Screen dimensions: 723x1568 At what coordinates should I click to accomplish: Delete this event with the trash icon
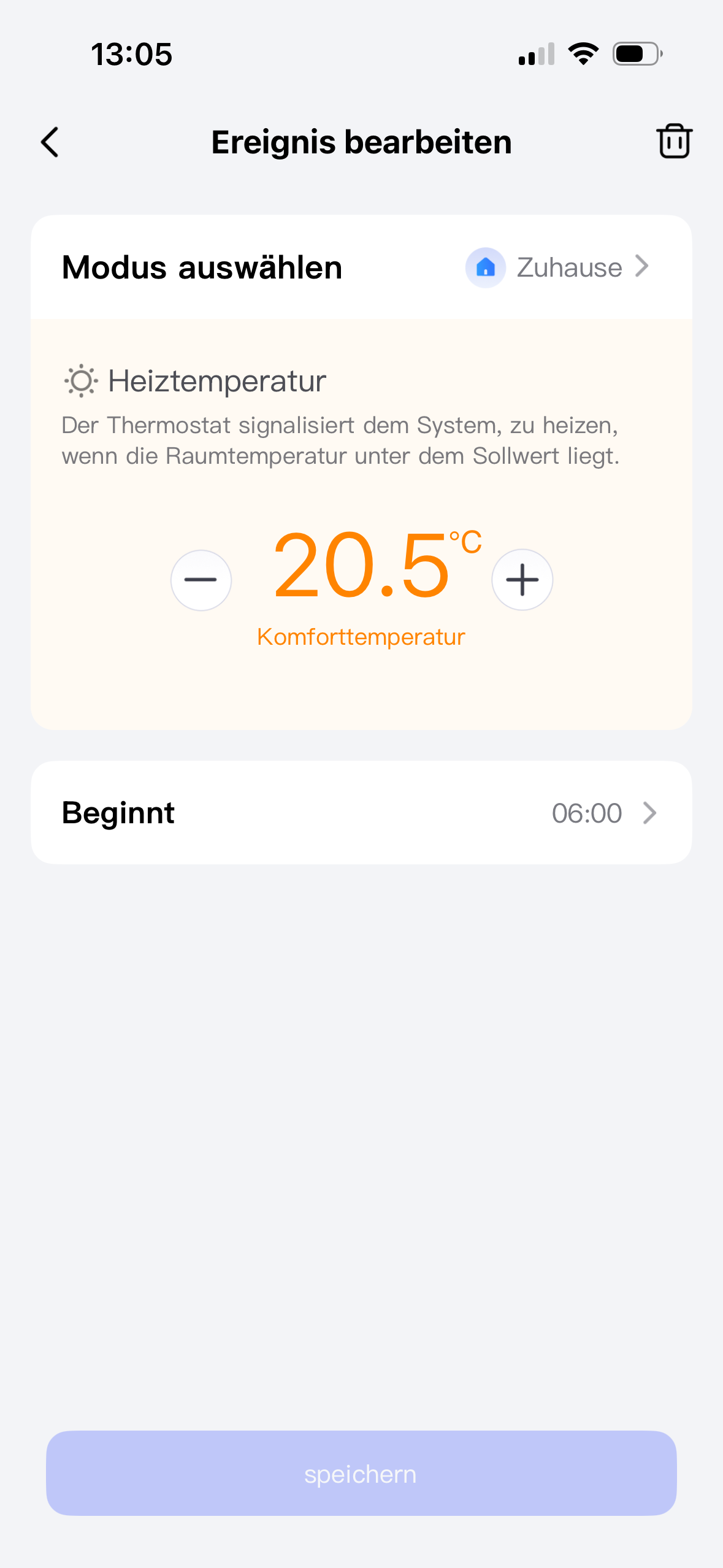674,141
